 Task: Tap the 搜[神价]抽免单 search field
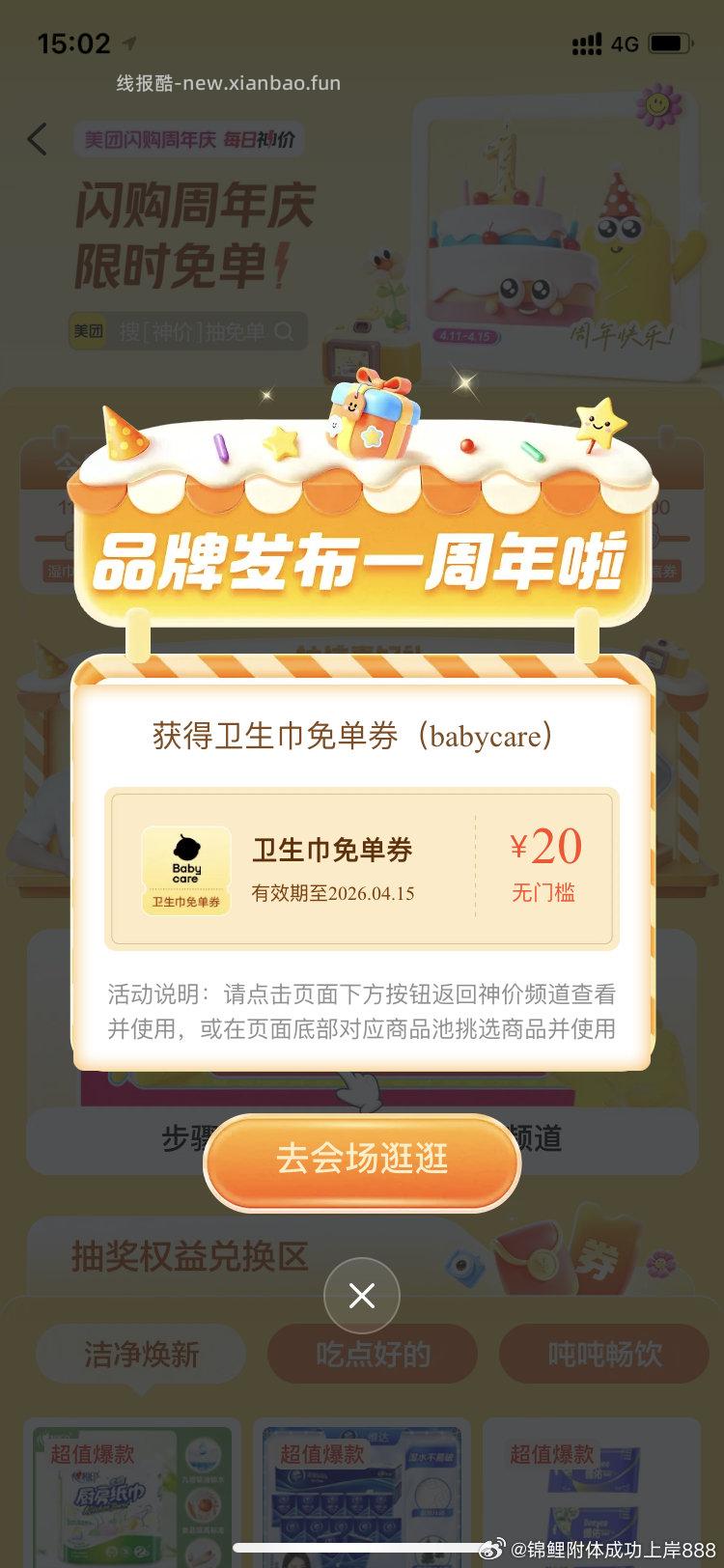[193, 332]
